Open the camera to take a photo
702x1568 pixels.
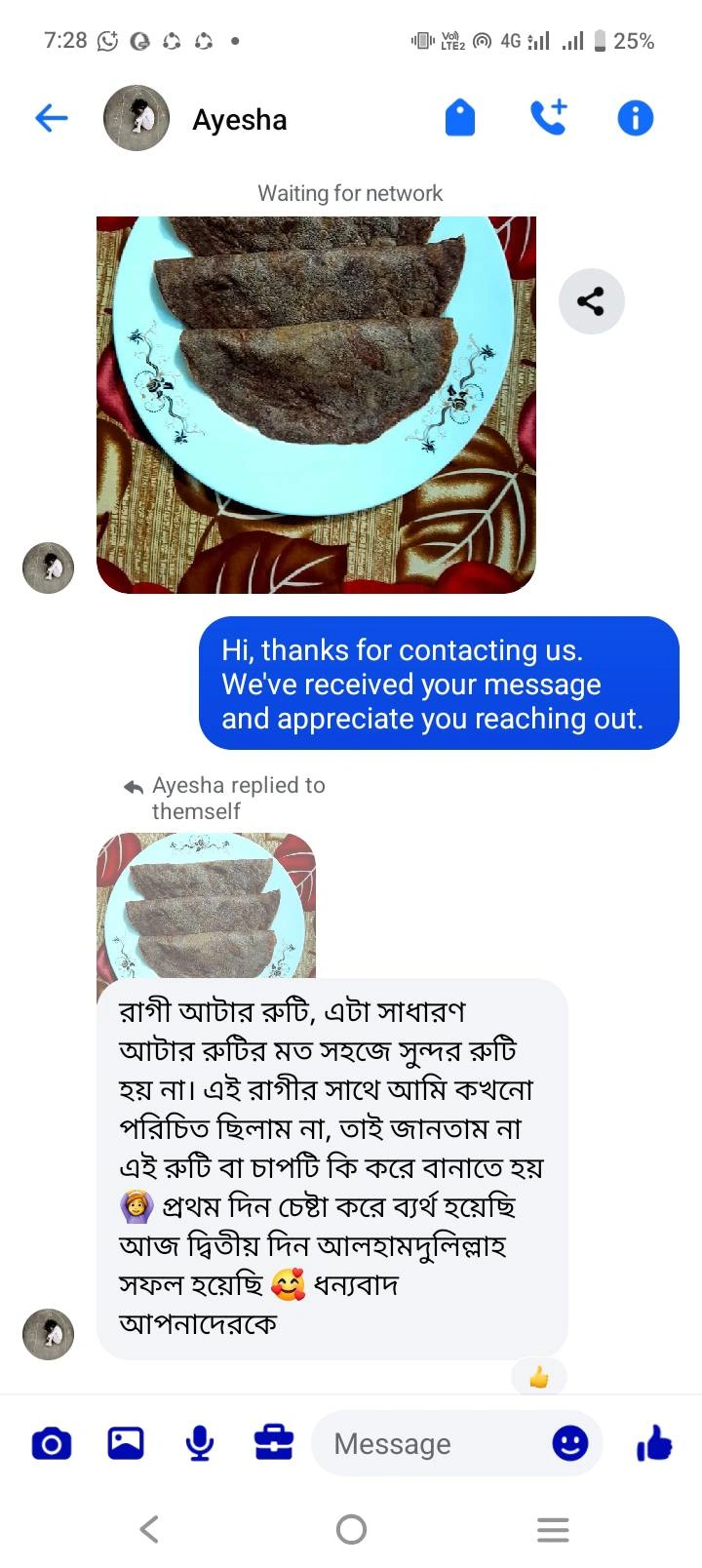[x=52, y=1443]
